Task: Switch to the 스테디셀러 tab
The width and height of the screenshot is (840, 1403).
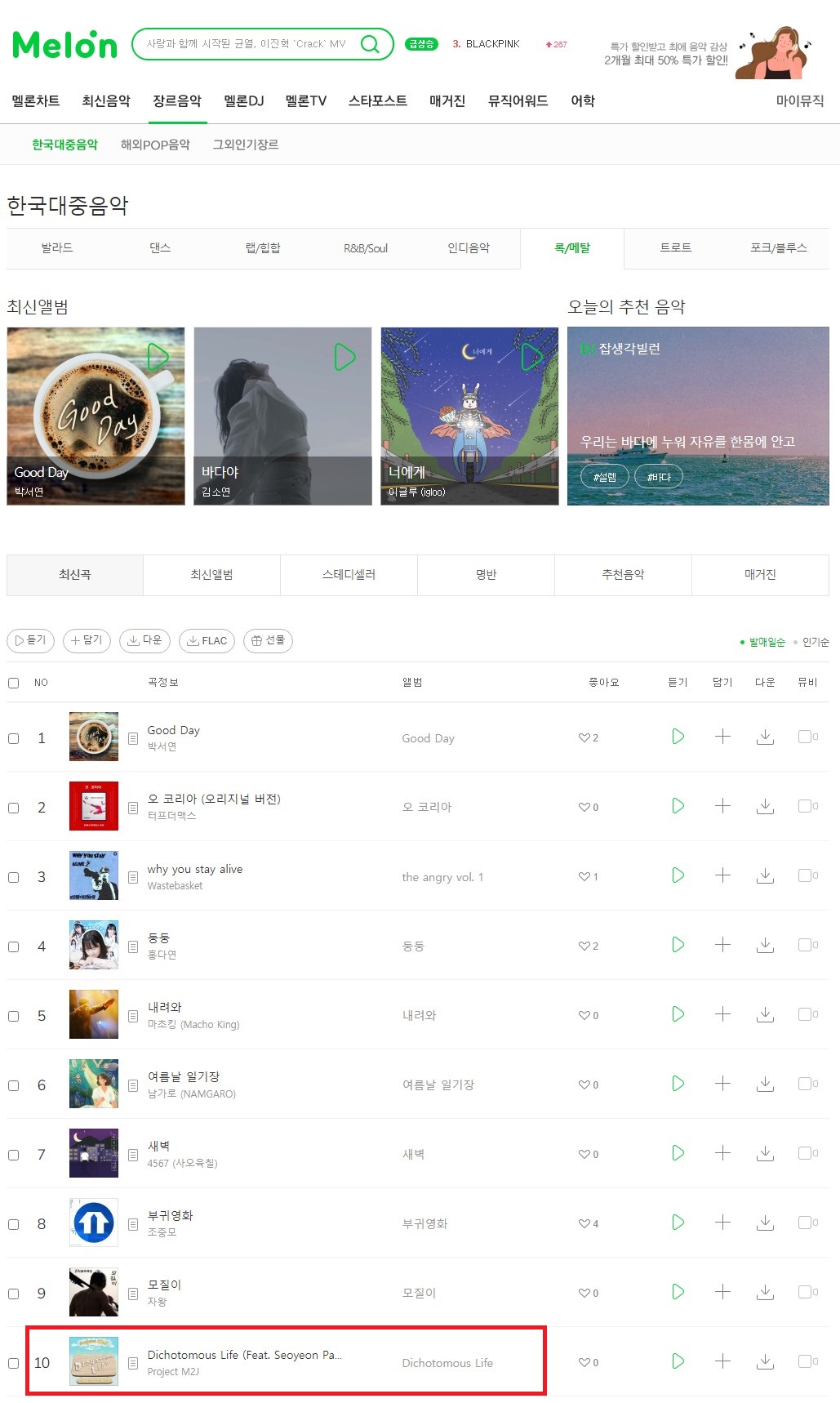Action: click(x=349, y=575)
